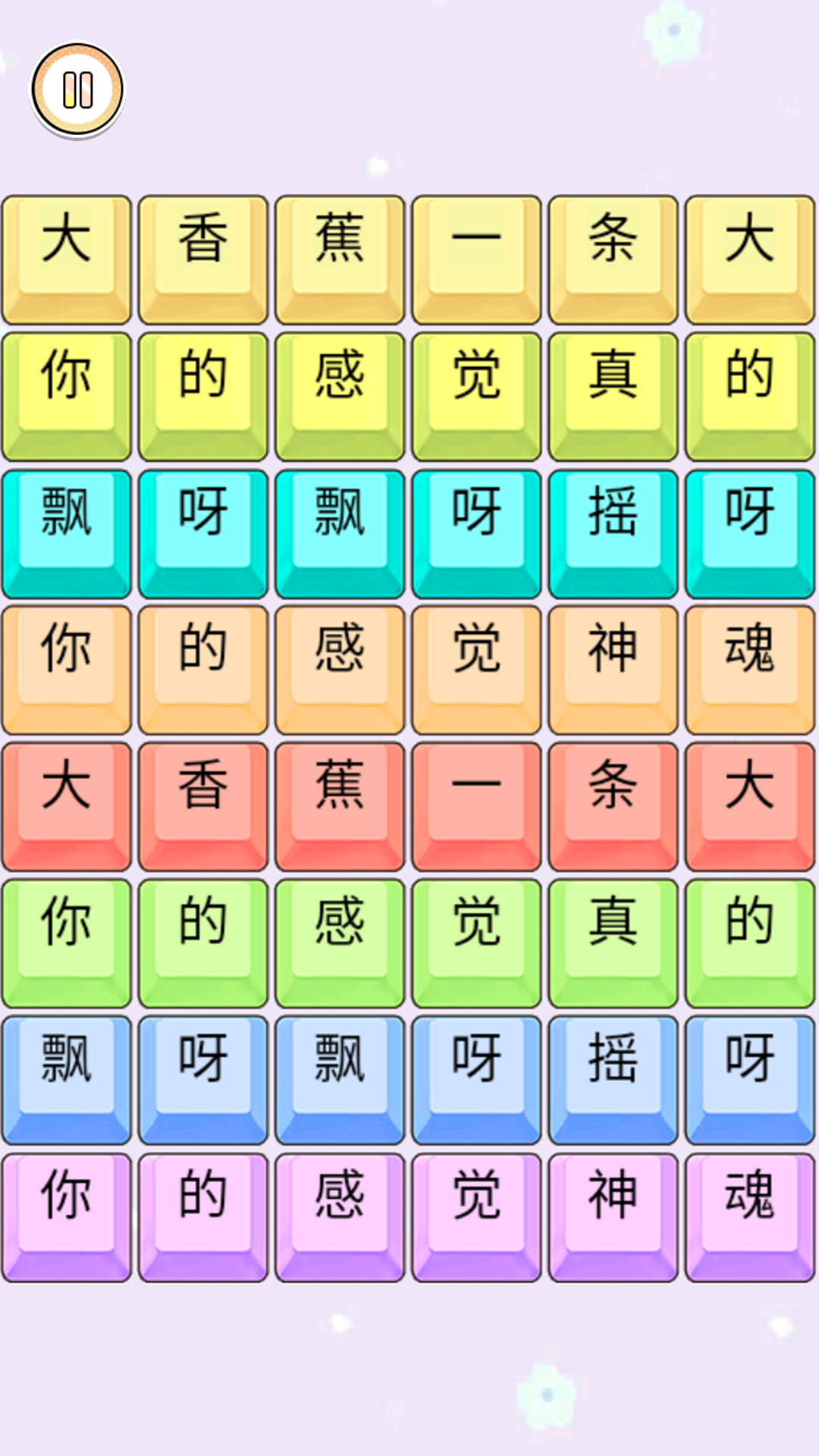The width and height of the screenshot is (819, 1456).
Task: Select the 真 tile in the green row
Action: [x=613, y=942]
